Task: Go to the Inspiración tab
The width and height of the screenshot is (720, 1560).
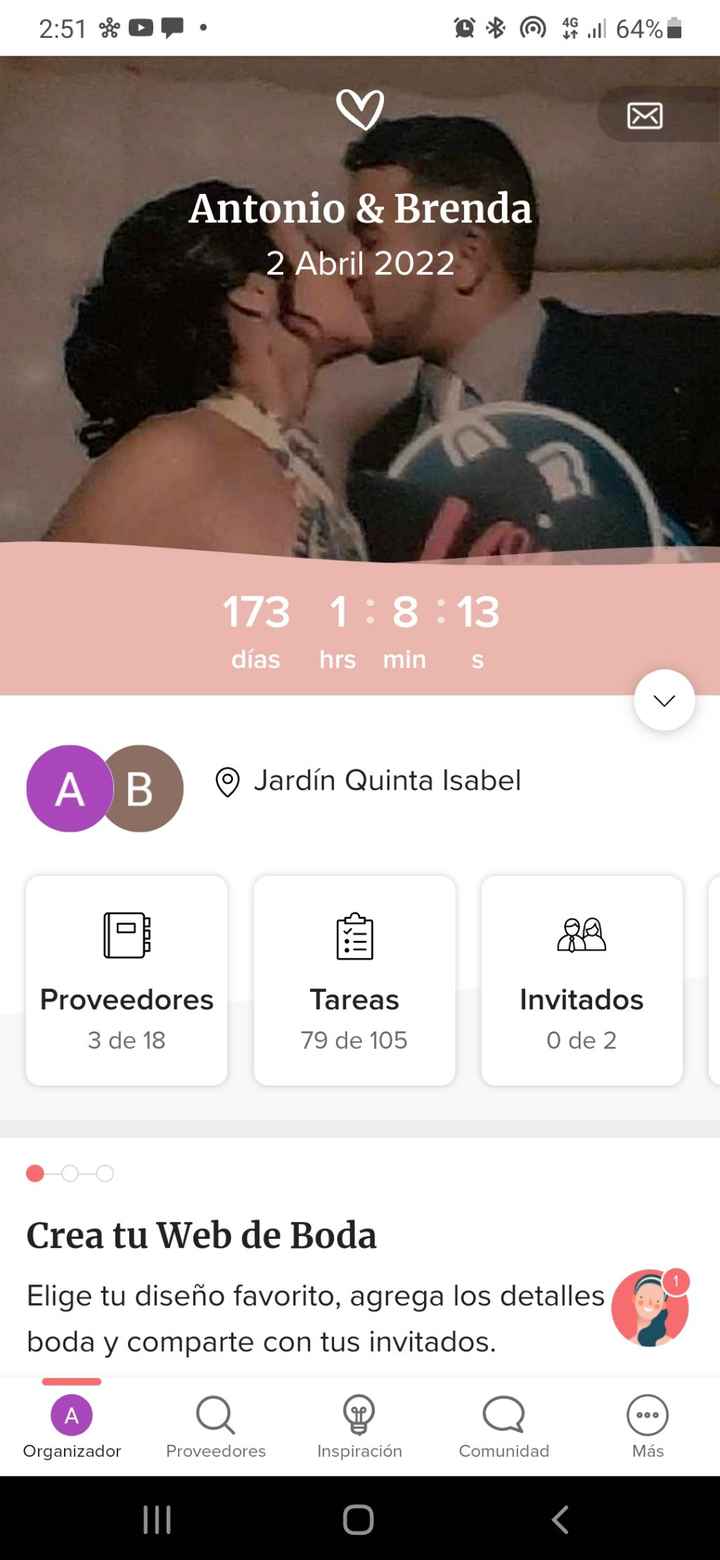Action: click(360, 1428)
